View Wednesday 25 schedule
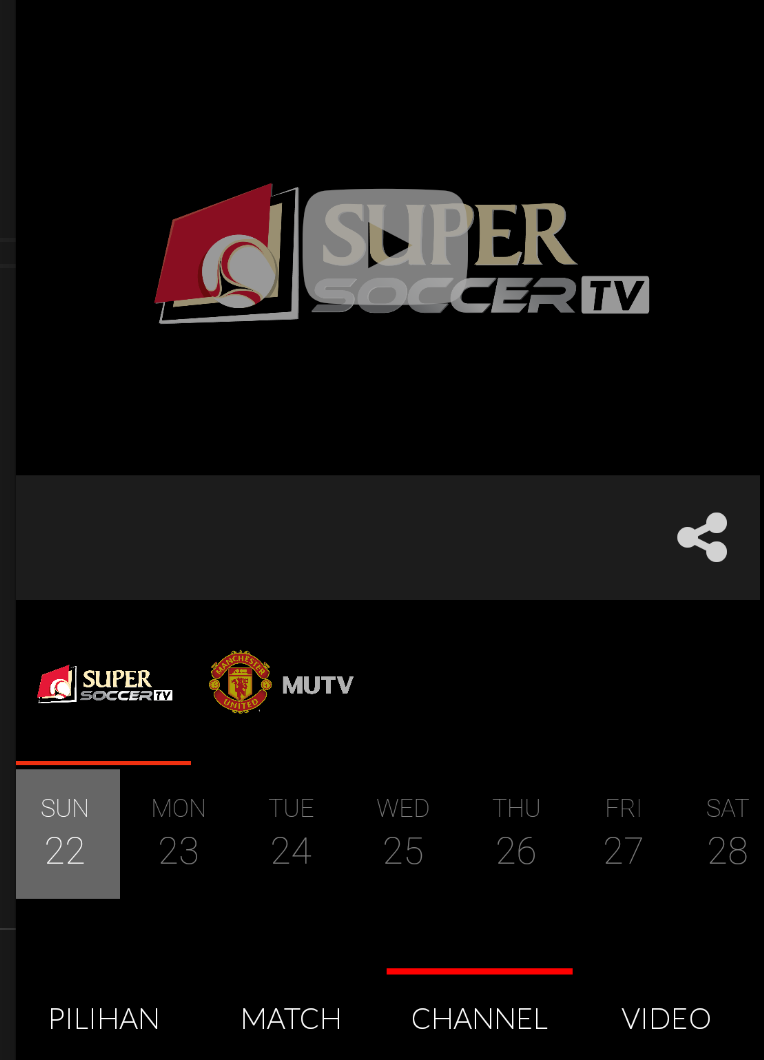This screenshot has width=764, height=1060. 403,833
